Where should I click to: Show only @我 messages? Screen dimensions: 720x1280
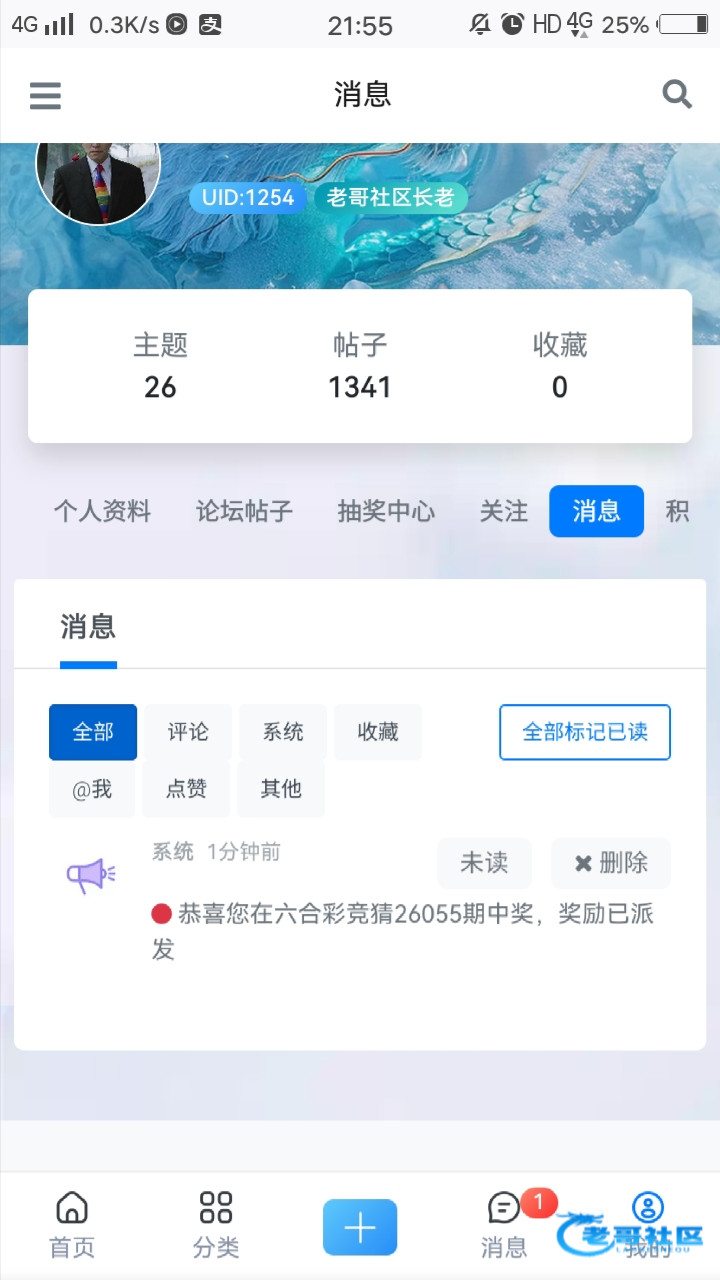click(x=92, y=790)
